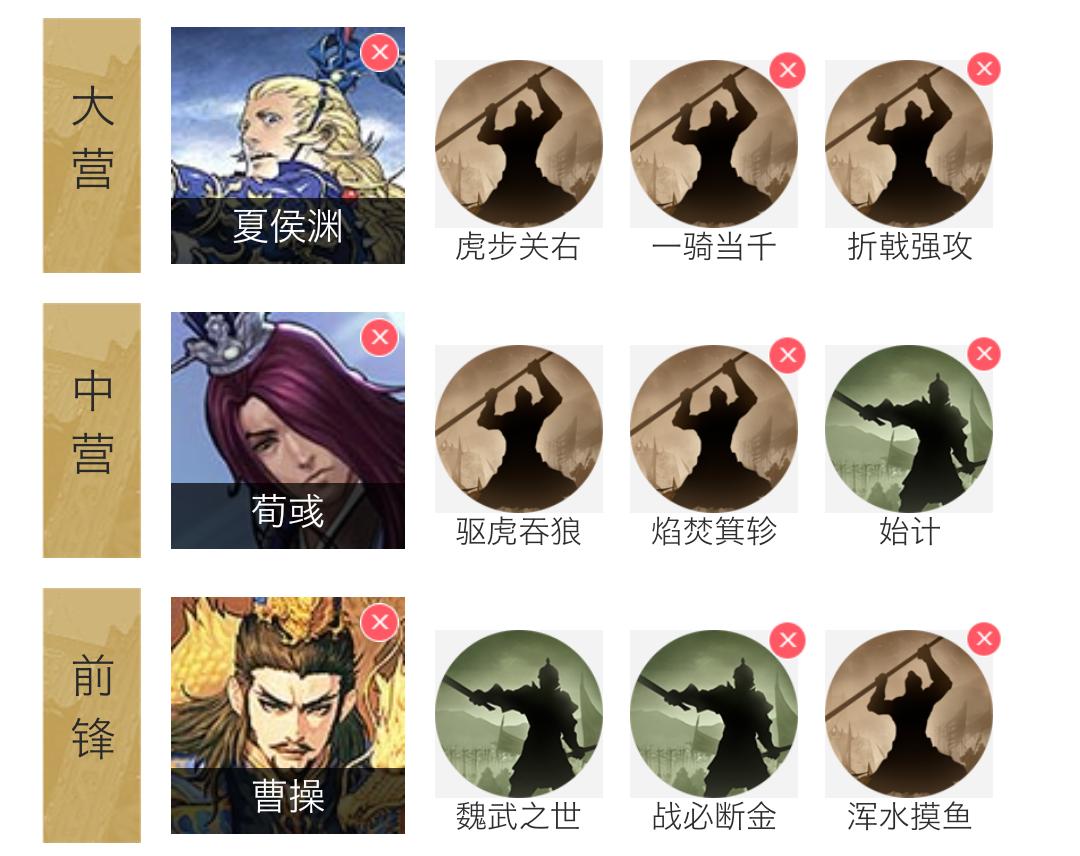
Task: Remove the 战必断金 skill
Action: [x=788, y=640]
